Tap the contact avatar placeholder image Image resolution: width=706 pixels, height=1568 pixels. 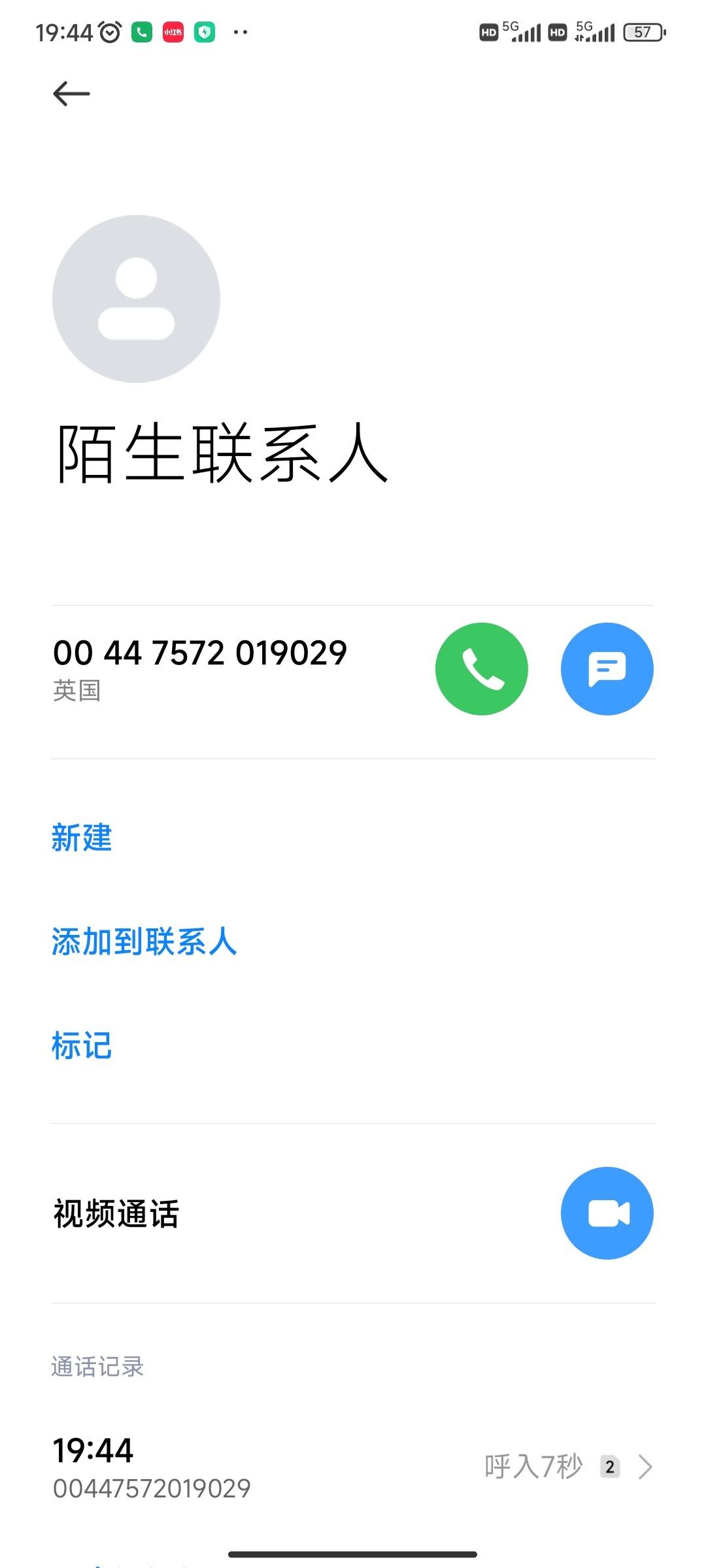pyautogui.click(x=135, y=297)
